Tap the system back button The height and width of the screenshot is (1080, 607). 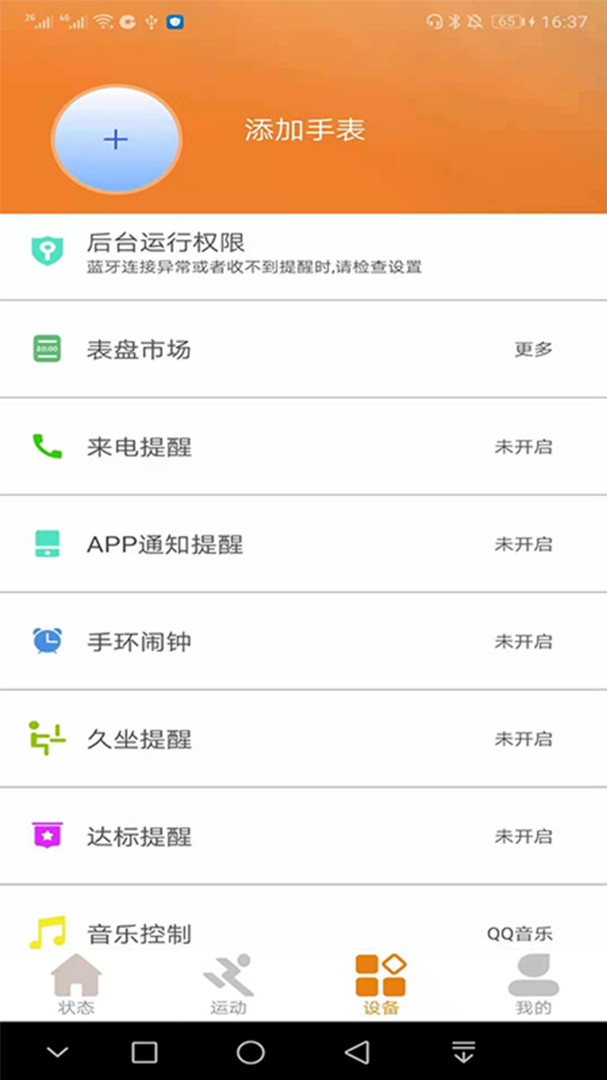[357, 1052]
